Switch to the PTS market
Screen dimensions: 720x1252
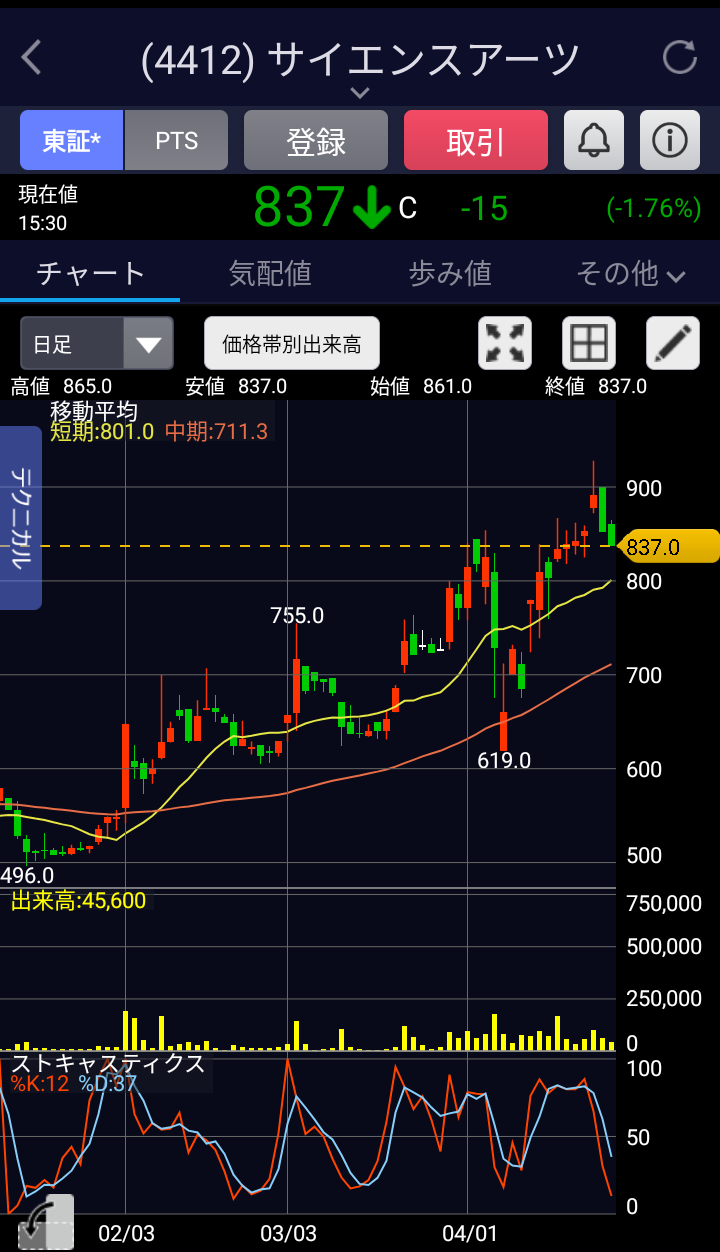pyautogui.click(x=177, y=141)
